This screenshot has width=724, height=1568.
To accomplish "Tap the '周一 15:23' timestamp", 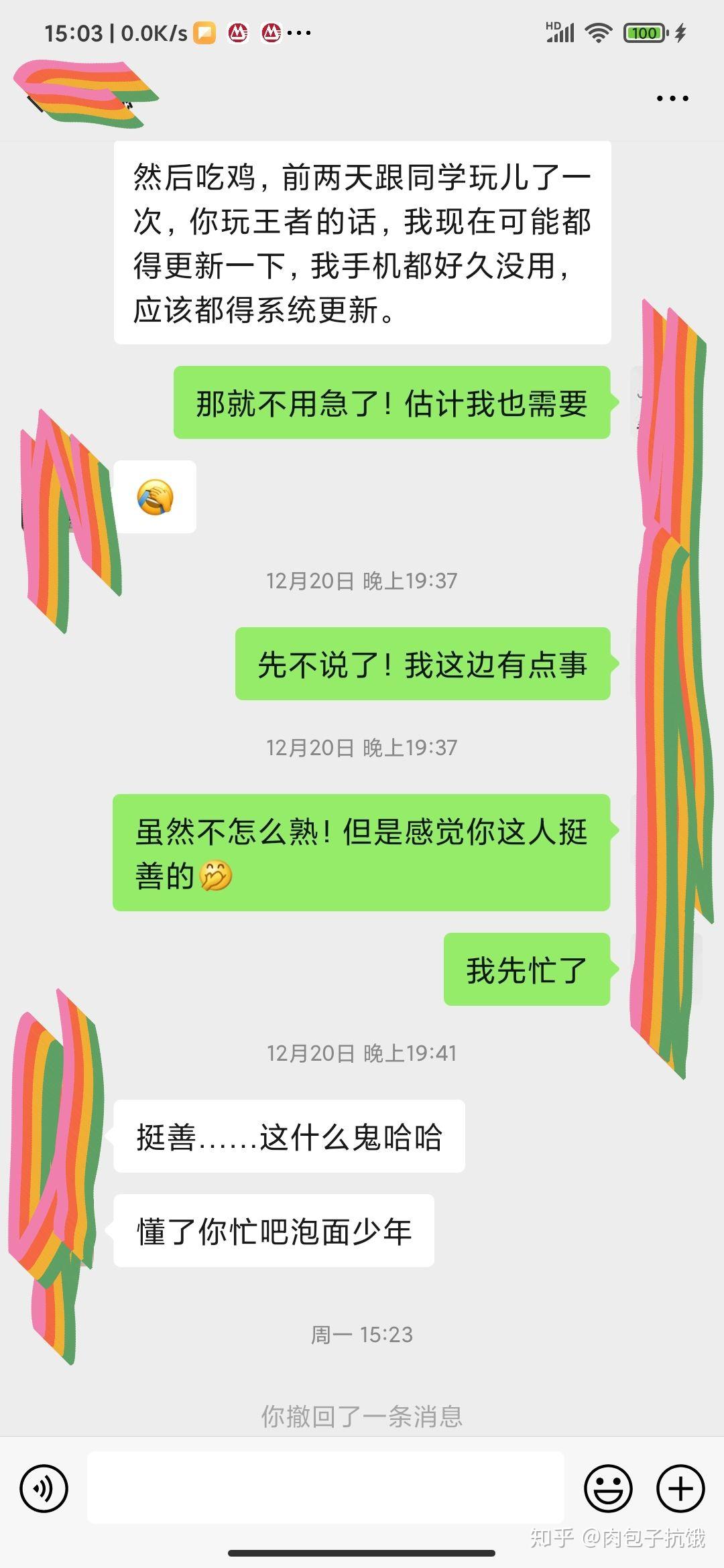I will coord(362,1336).
